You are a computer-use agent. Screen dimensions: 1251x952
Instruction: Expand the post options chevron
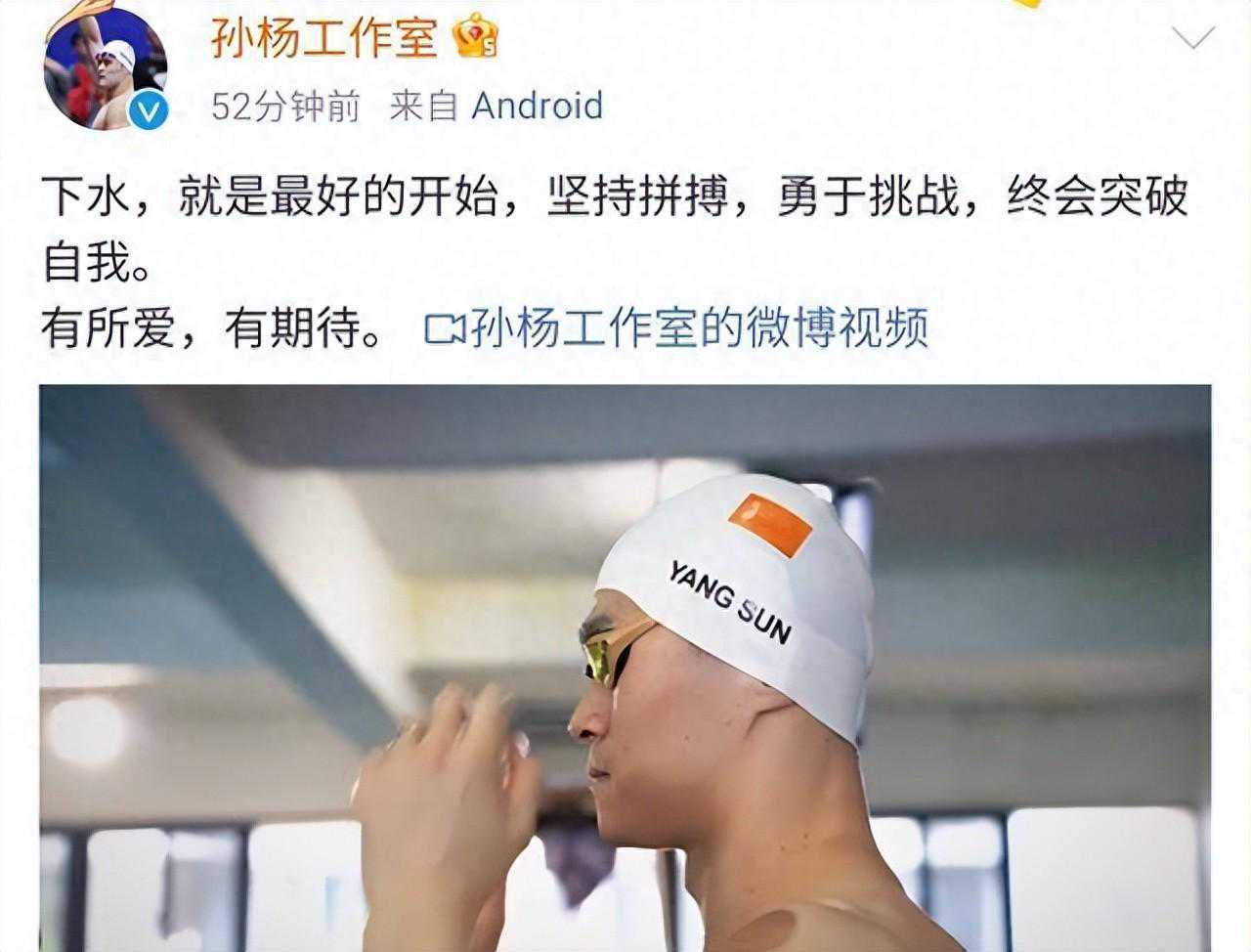point(1192,39)
